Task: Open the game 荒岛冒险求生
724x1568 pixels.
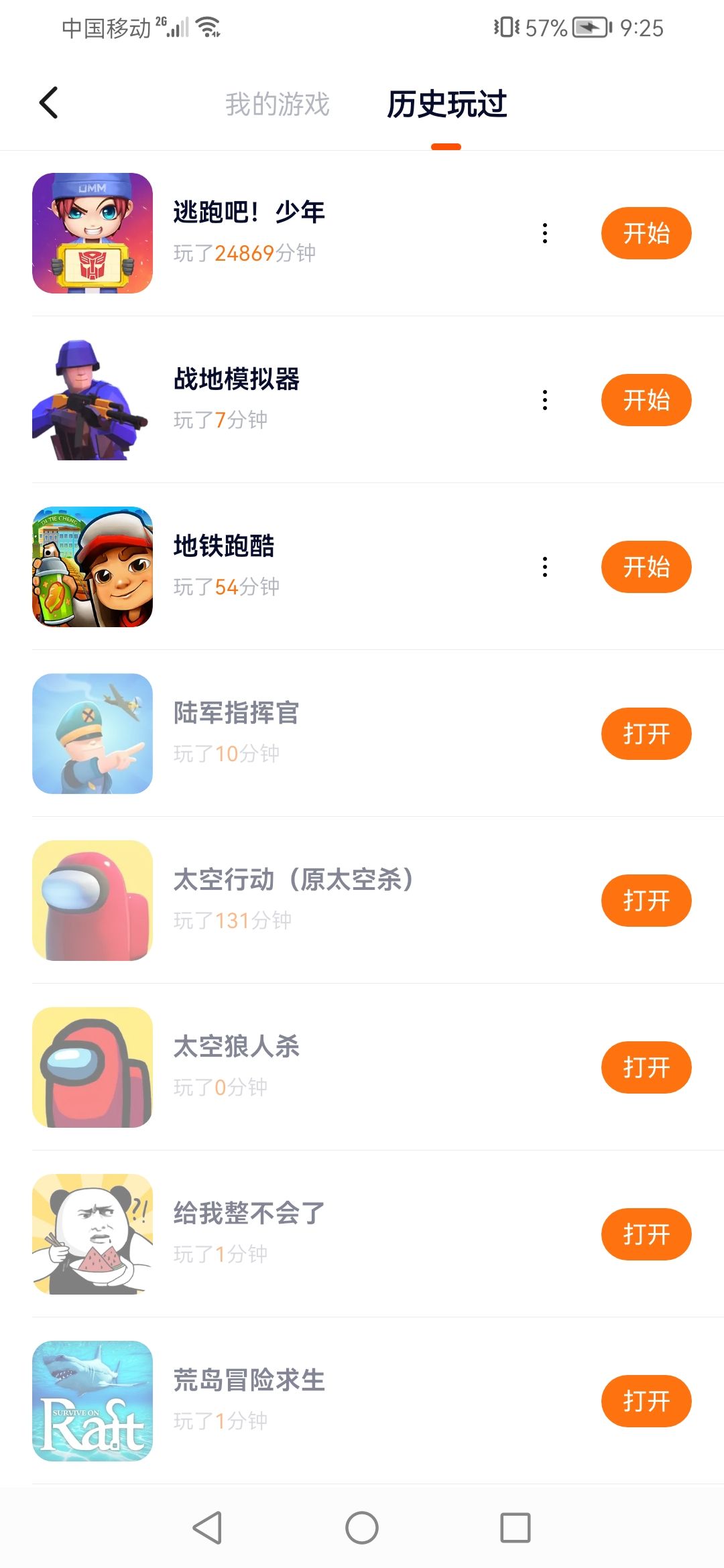Action: (x=646, y=1401)
